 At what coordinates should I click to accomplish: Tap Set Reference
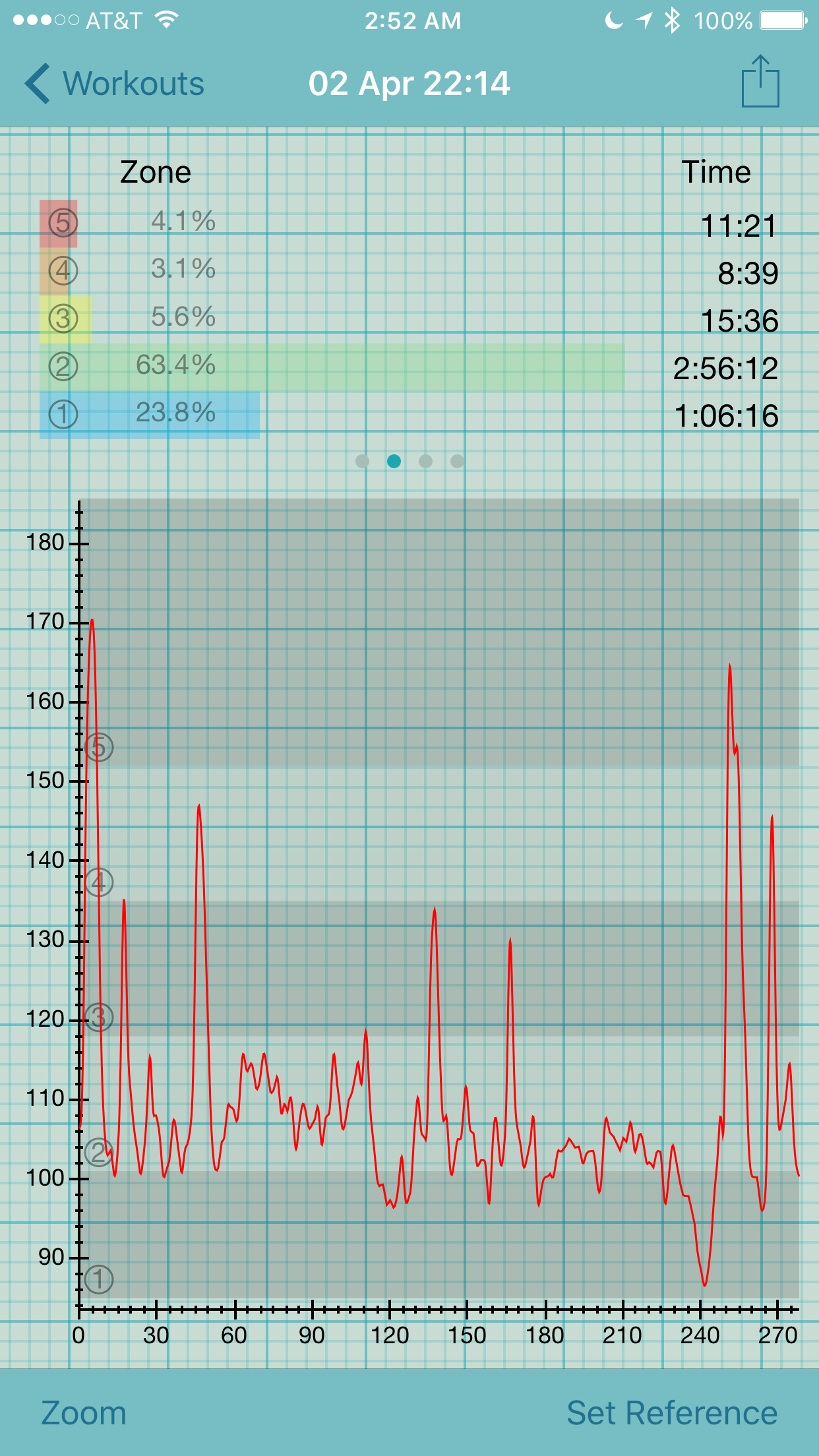(x=672, y=1413)
